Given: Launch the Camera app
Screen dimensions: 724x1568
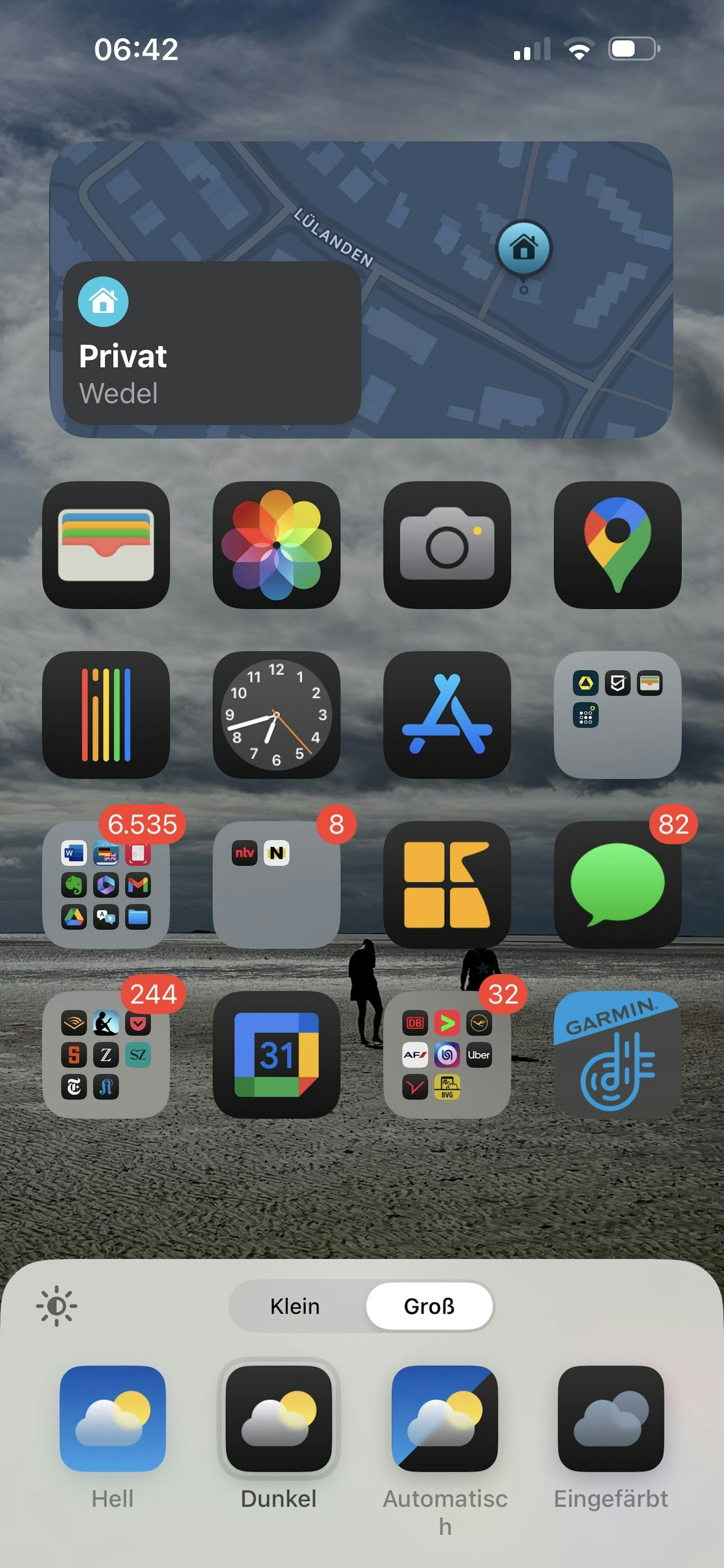Looking at the screenshot, I should (447, 547).
